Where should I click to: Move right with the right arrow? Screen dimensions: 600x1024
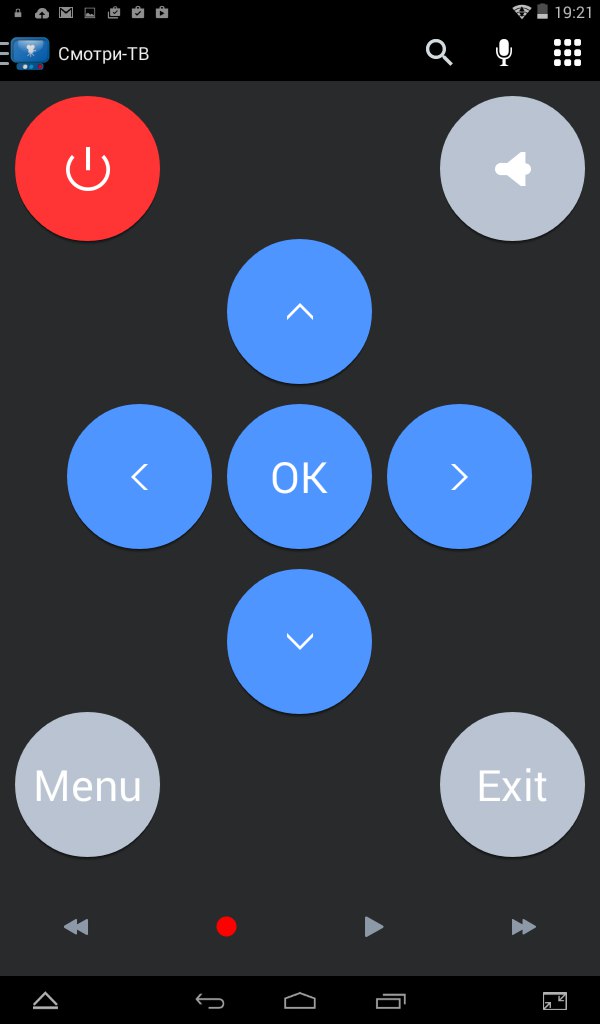click(x=459, y=477)
